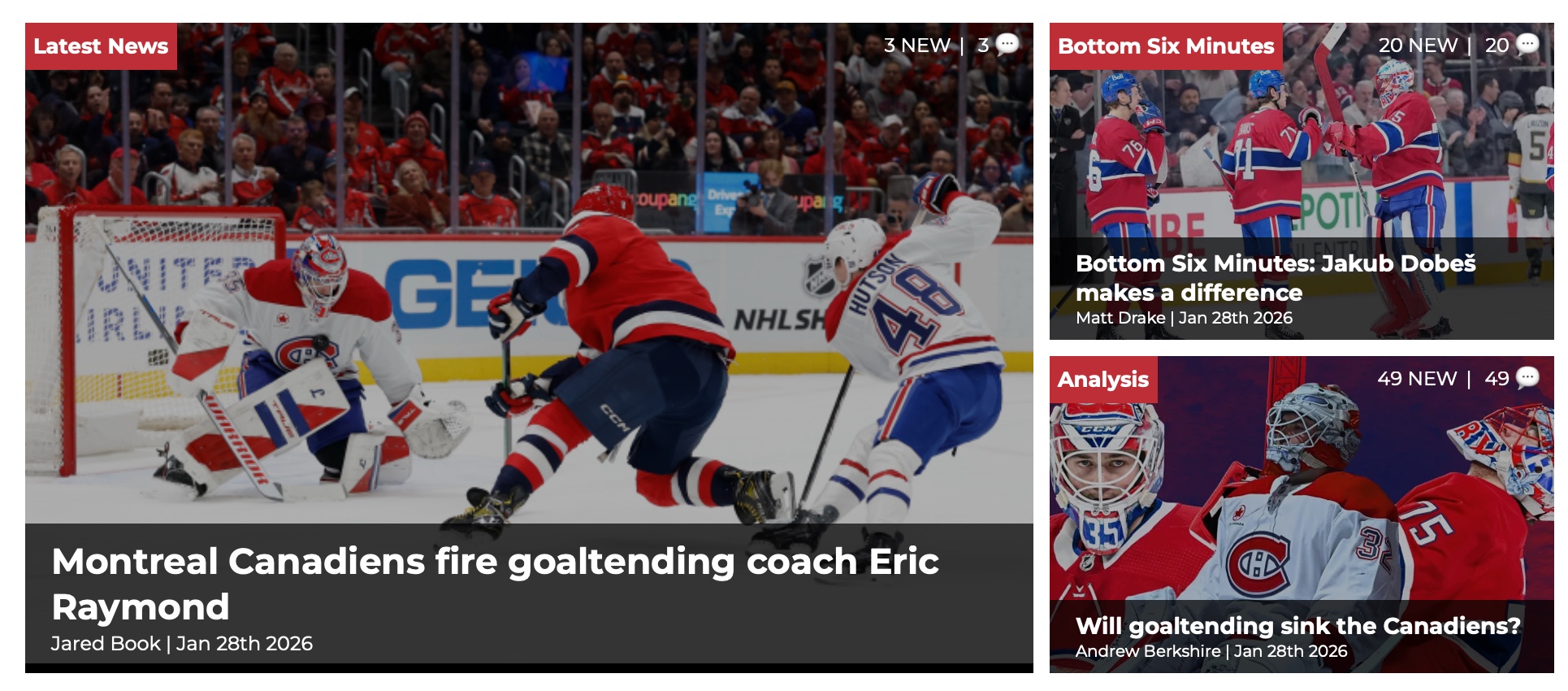The image size is (1568, 691).
Task: Go to the Bottom Six Minutes category
Action: pyautogui.click(x=1165, y=46)
